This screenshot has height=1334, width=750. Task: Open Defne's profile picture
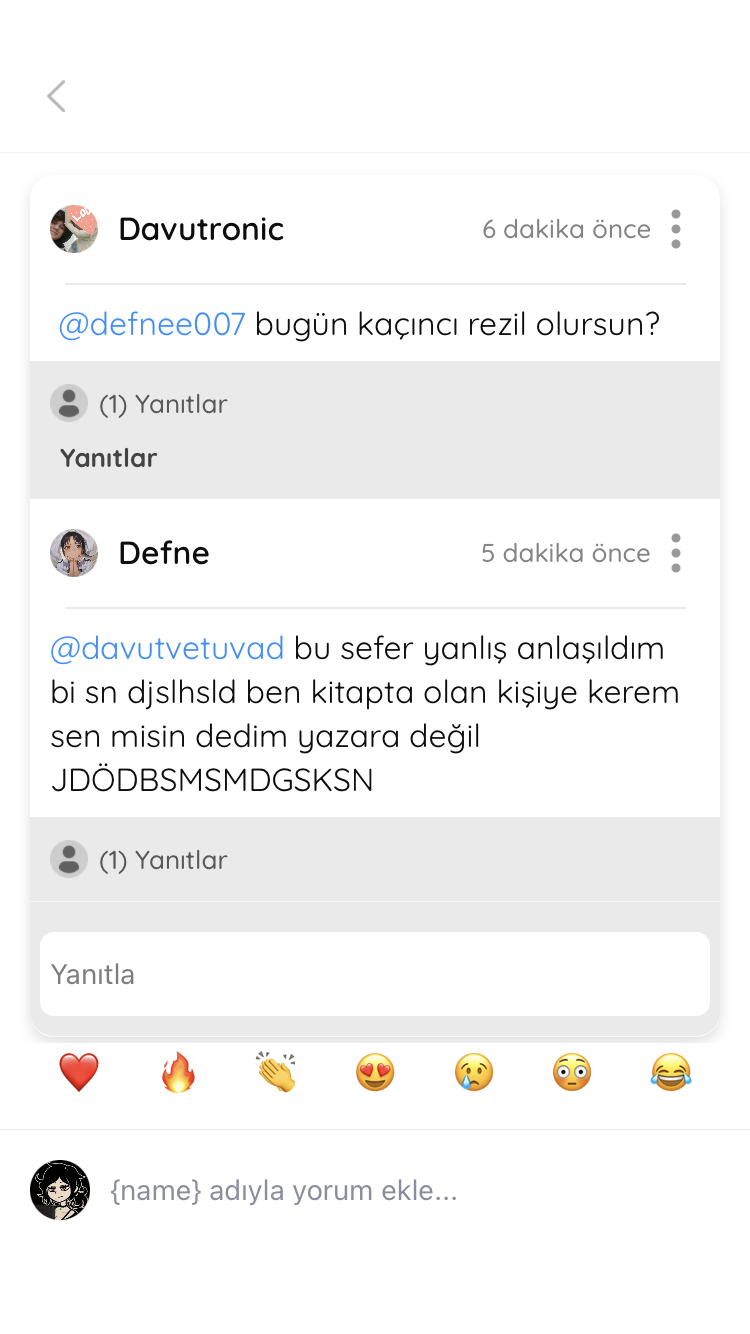74,553
